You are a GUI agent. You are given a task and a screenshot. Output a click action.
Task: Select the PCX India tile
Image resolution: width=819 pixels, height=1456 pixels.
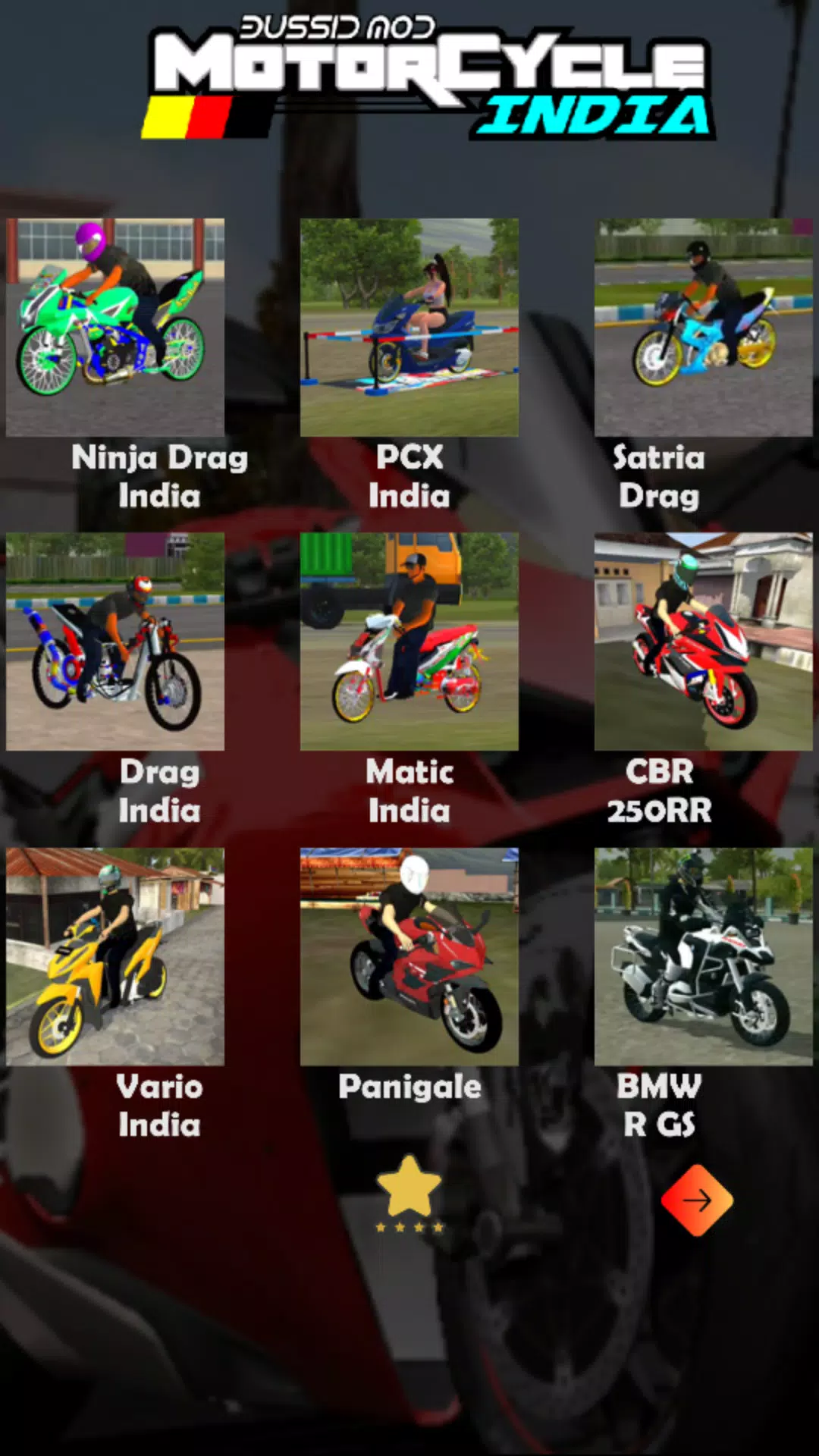(x=409, y=328)
